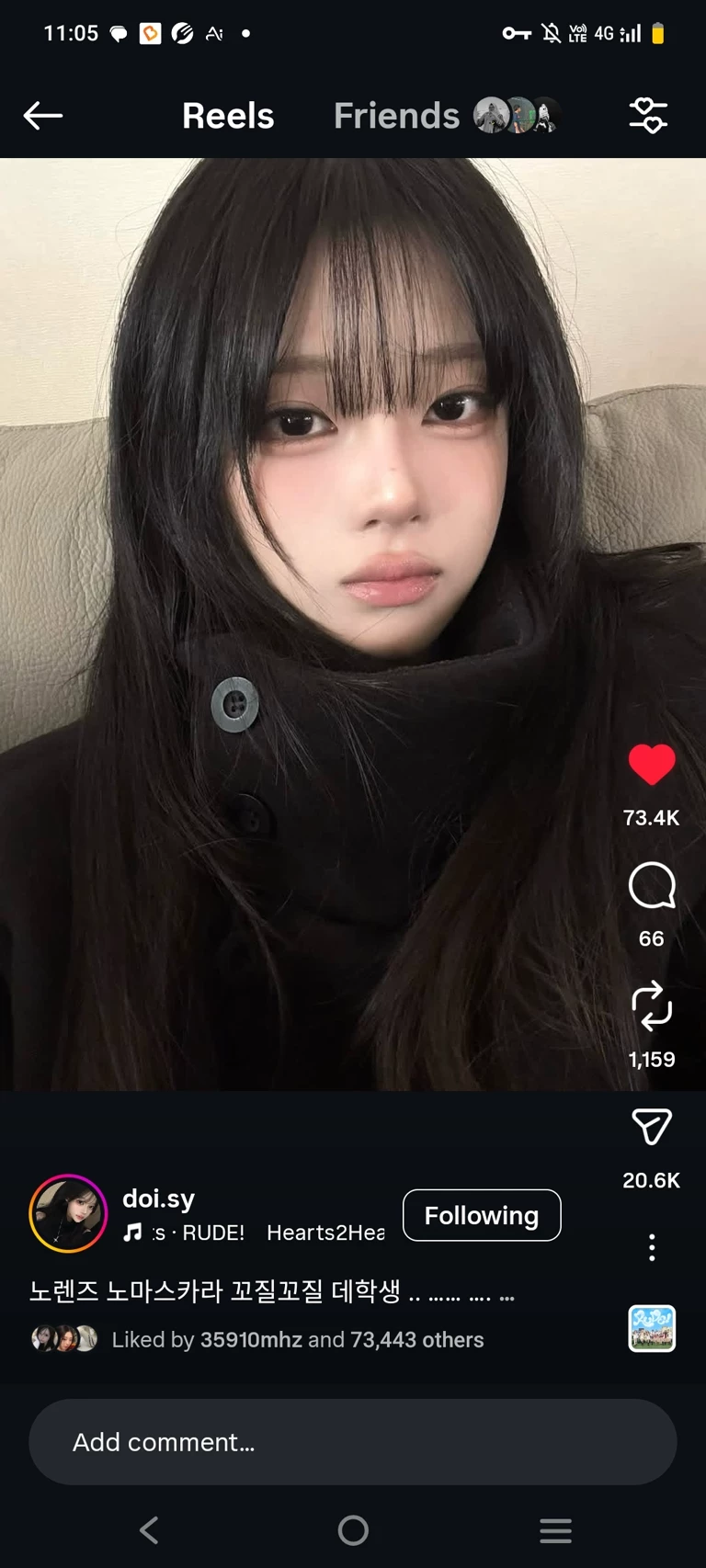Image resolution: width=706 pixels, height=1568 pixels.
Task: Open the doi.sy username
Action: (159, 1199)
